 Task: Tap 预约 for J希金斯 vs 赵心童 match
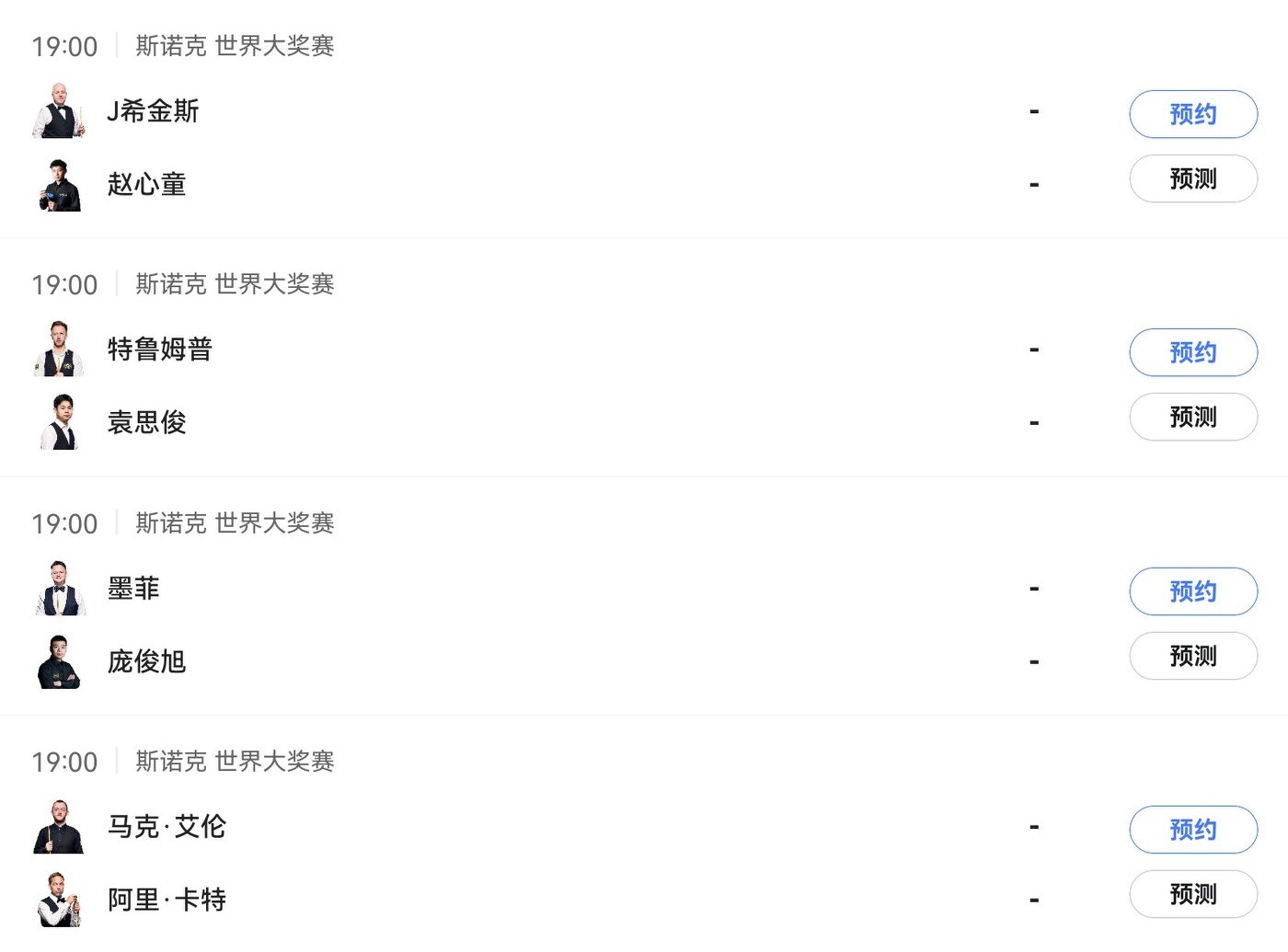tap(1192, 114)
